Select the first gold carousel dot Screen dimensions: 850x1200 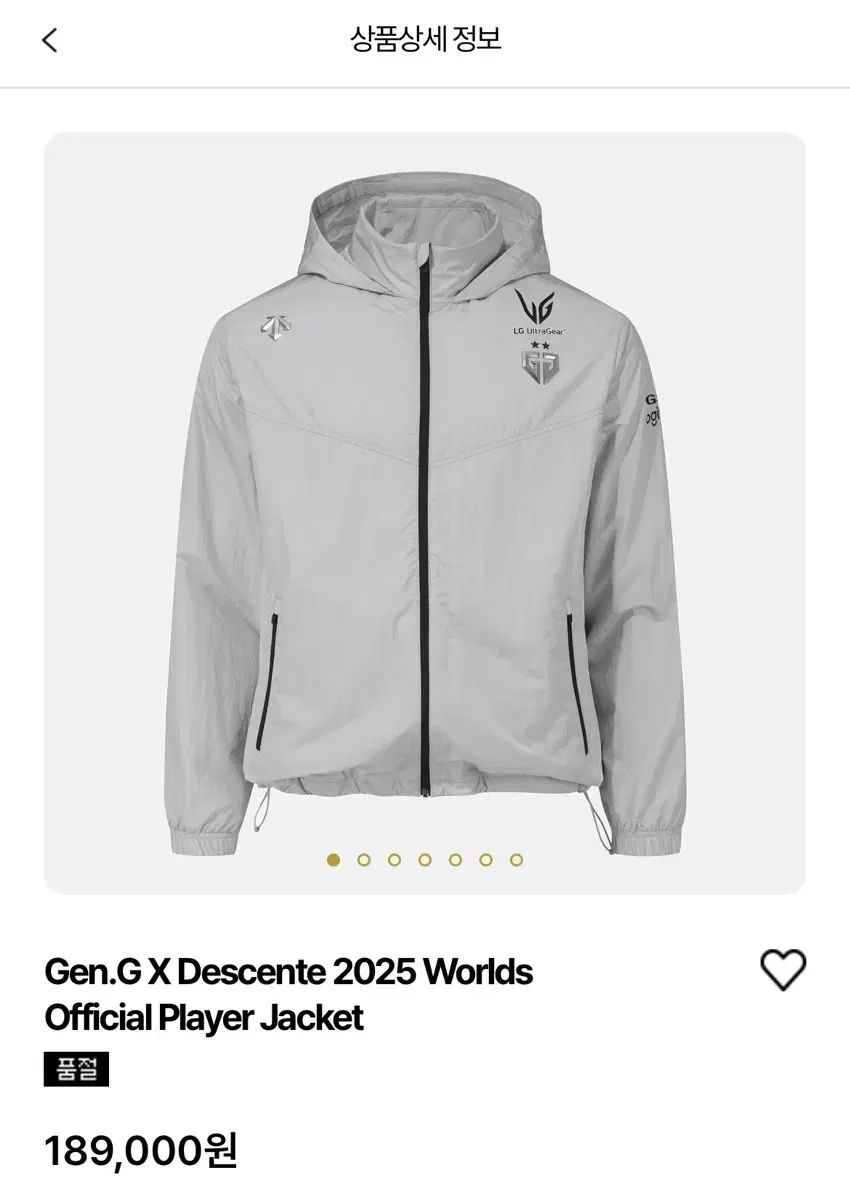click(332, 858)
